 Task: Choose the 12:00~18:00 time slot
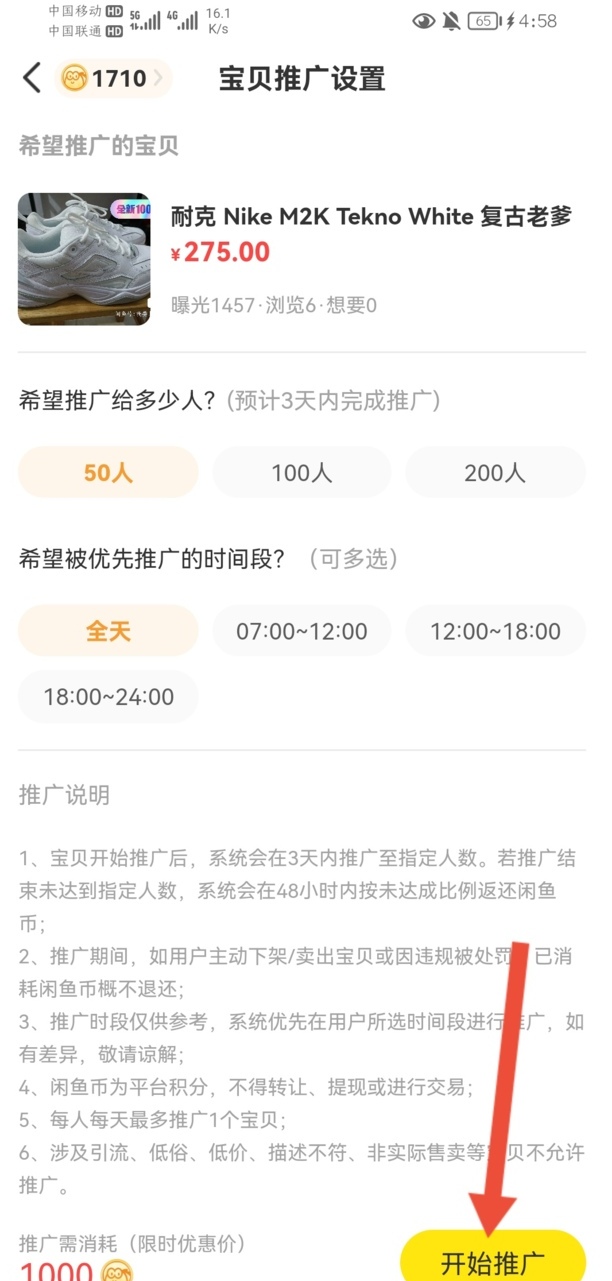pos(495,631)
